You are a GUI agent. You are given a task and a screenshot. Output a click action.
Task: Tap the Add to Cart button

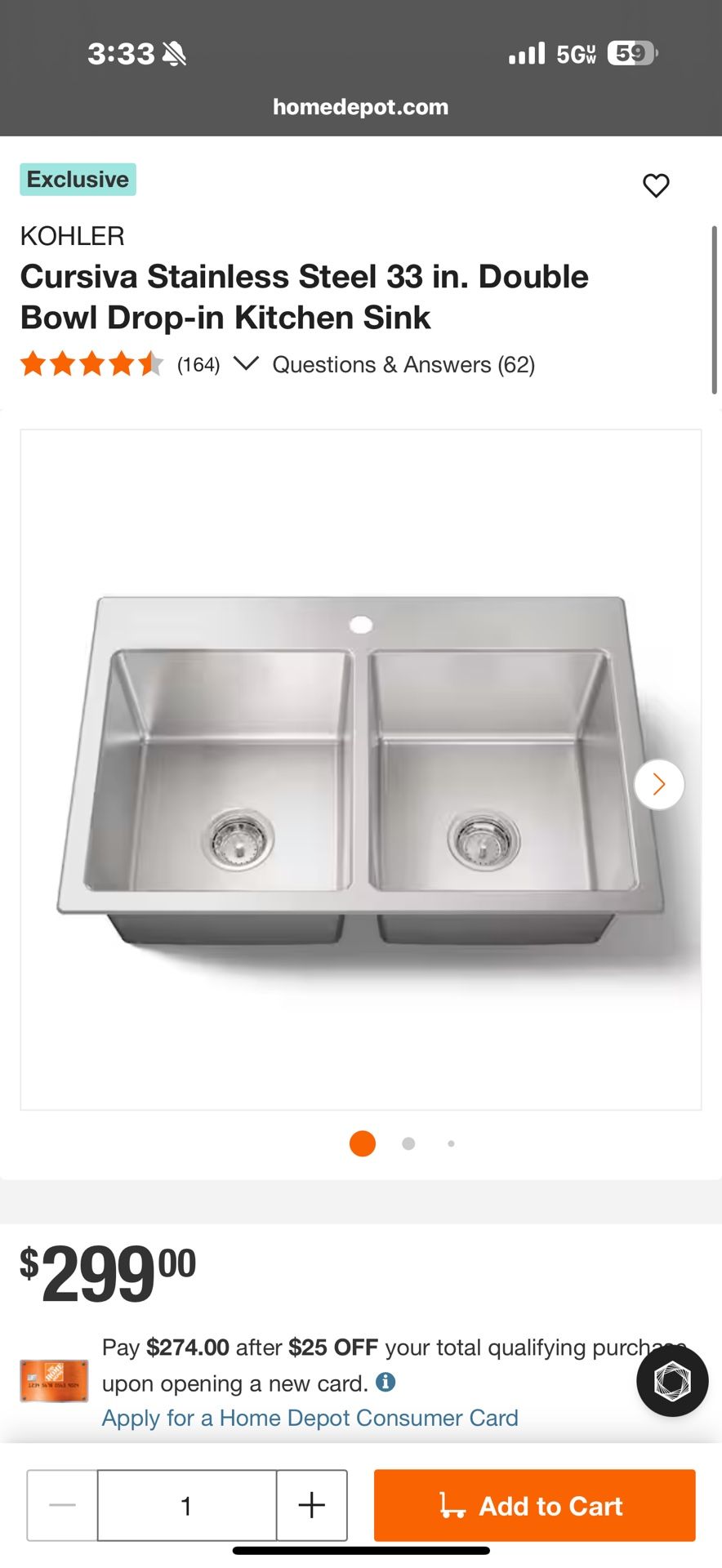click(x=534, y=1505)
